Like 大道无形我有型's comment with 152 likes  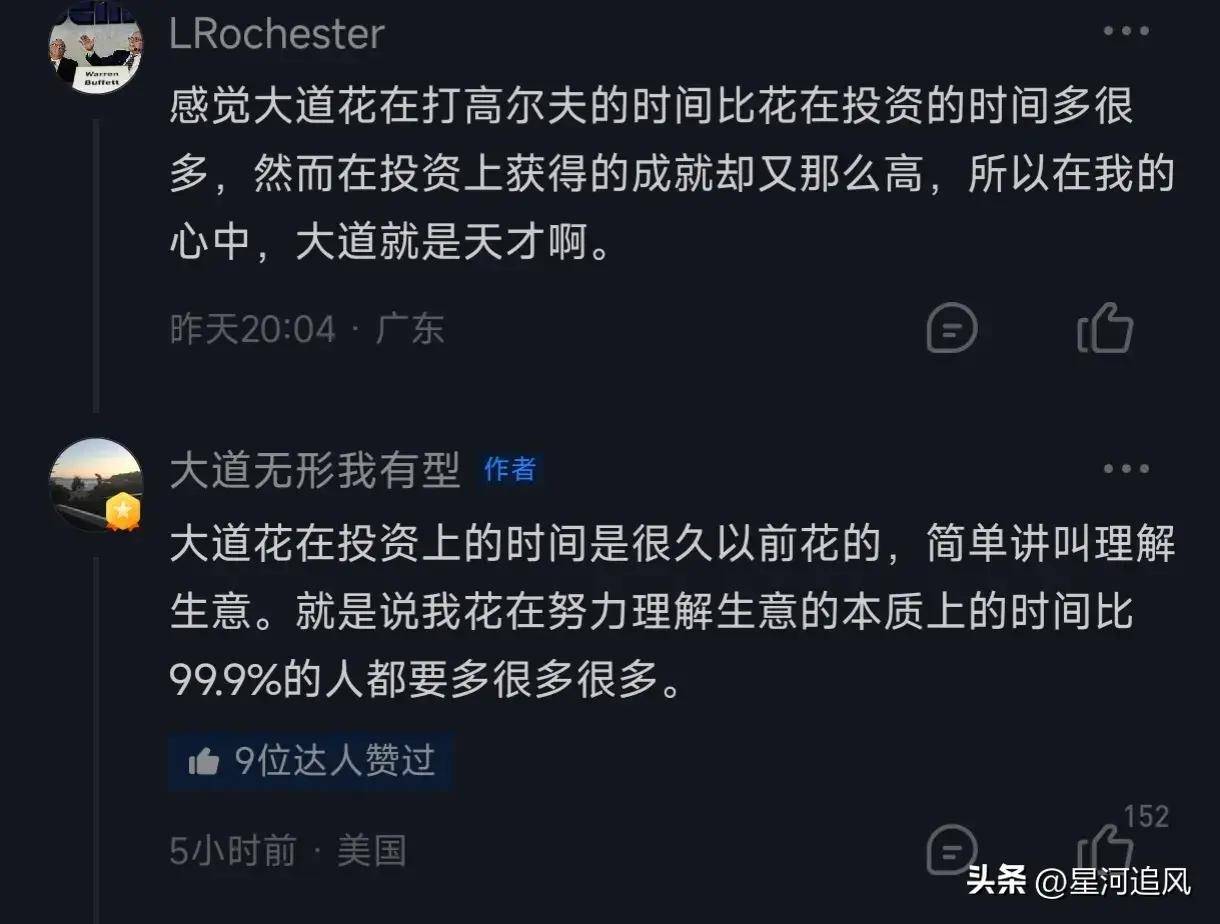pos(1105,848)
